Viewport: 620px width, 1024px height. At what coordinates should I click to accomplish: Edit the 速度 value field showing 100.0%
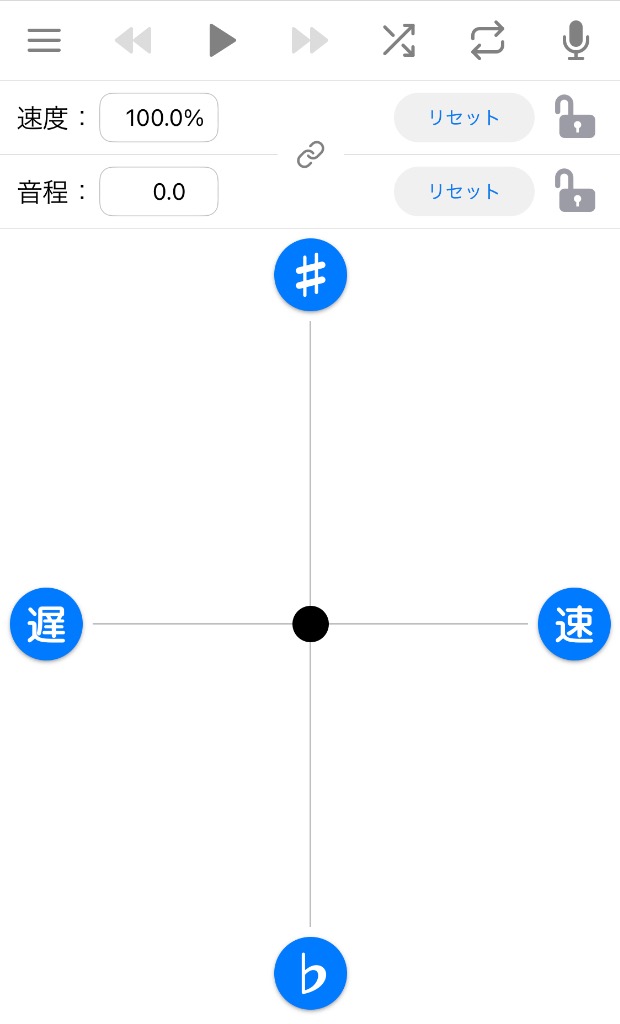click(159, 118)
